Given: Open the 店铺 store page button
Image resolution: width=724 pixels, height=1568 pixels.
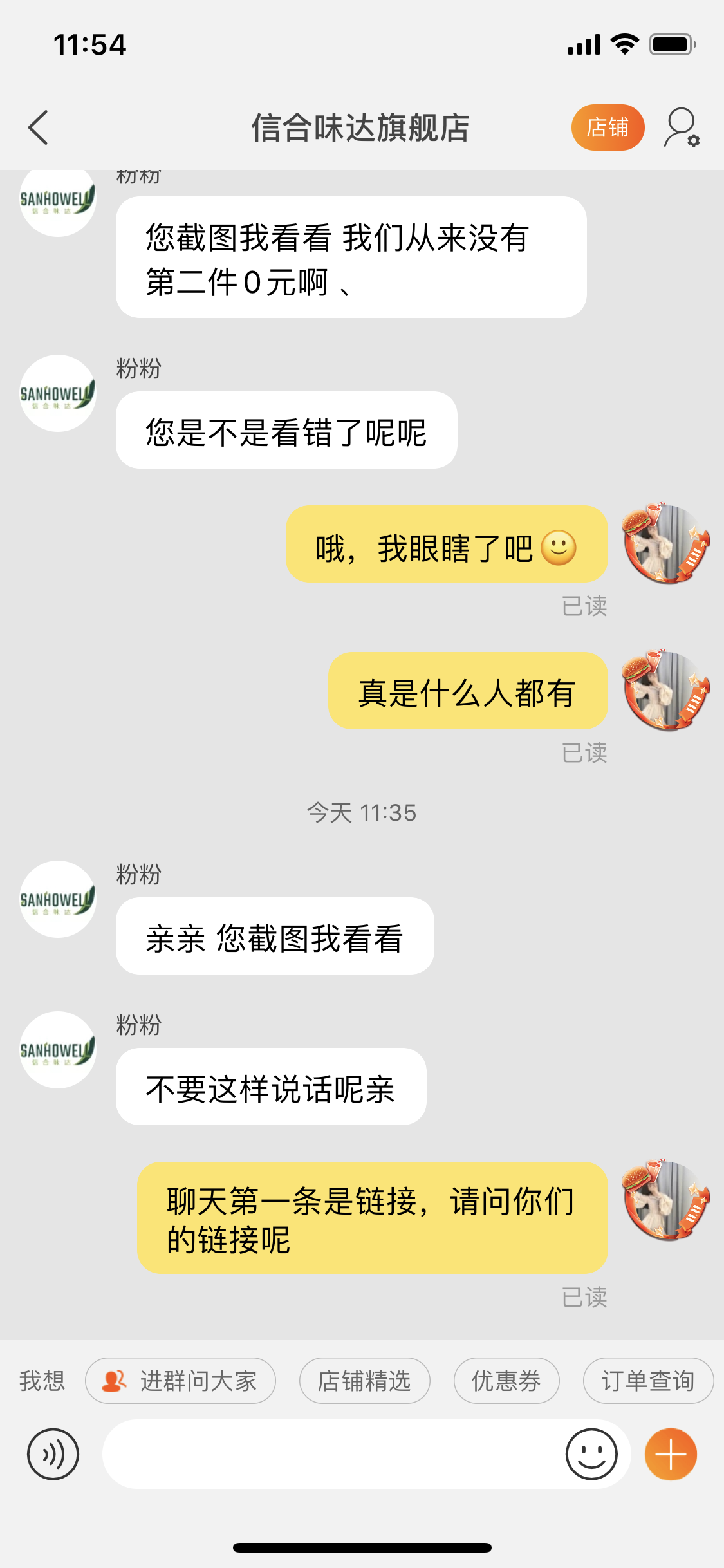Looking at the screenshot, I should pyautogui.click(x=607, y=127).
